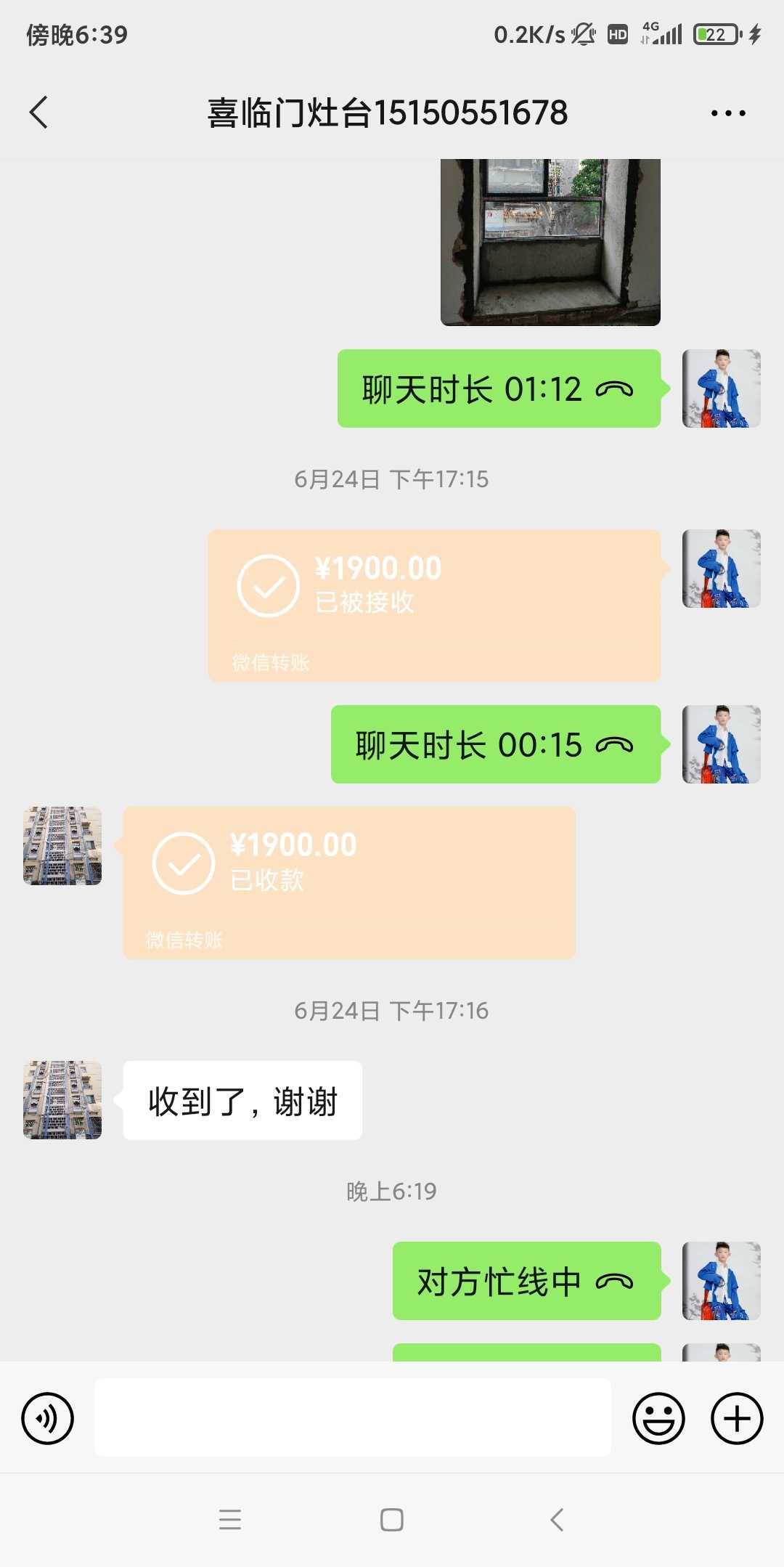Viewport: 784px width, 1567px height.
Task: Open the window photo in the chat
Action: point(550,243)
